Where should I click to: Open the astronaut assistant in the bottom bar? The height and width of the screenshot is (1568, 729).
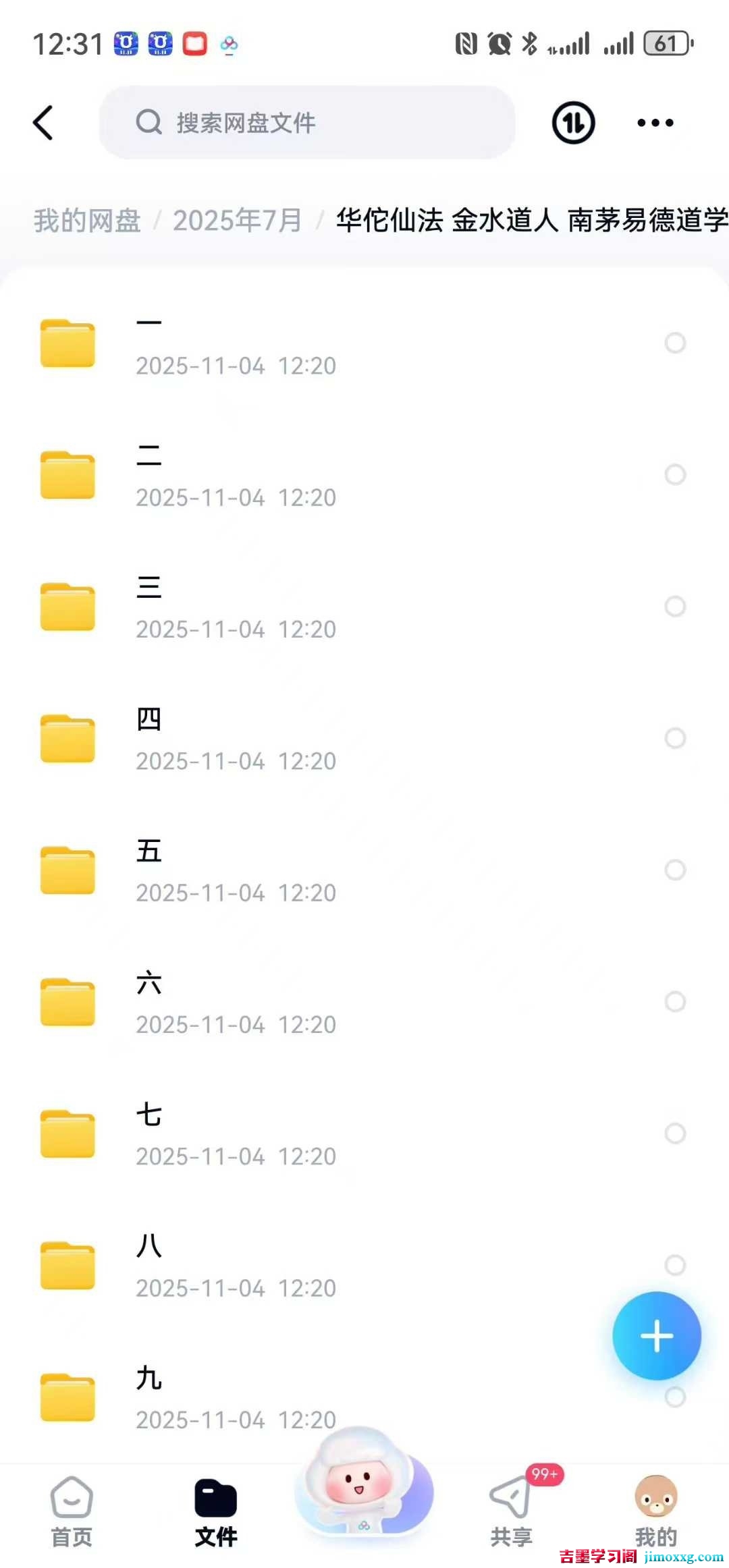[x=364, y=1484]
